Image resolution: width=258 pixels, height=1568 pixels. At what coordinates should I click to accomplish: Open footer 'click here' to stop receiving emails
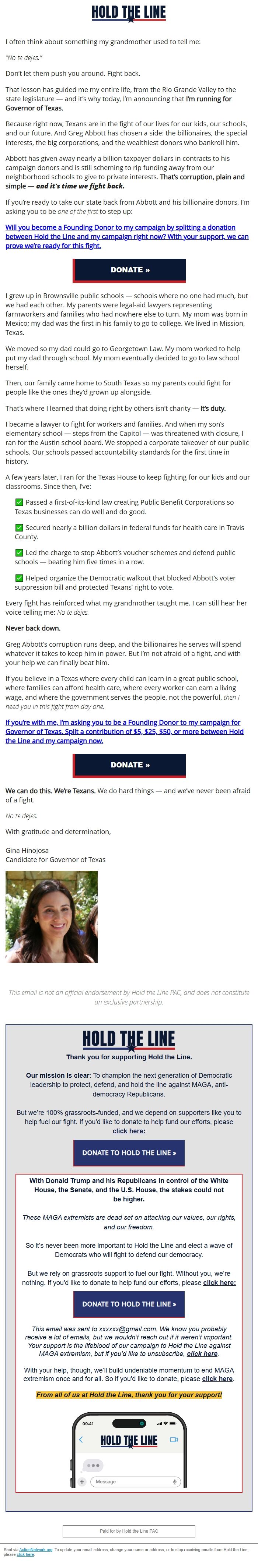25,1554
